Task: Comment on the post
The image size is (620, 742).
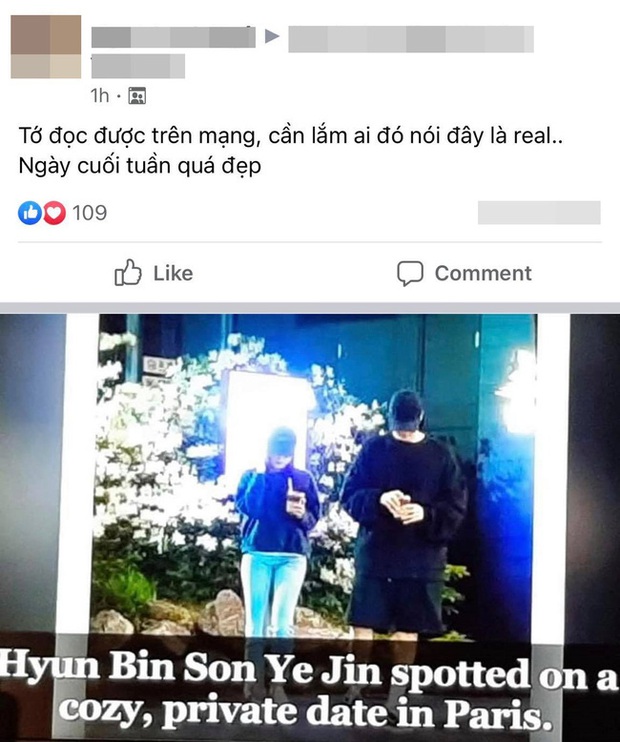Action: point(463,273)
